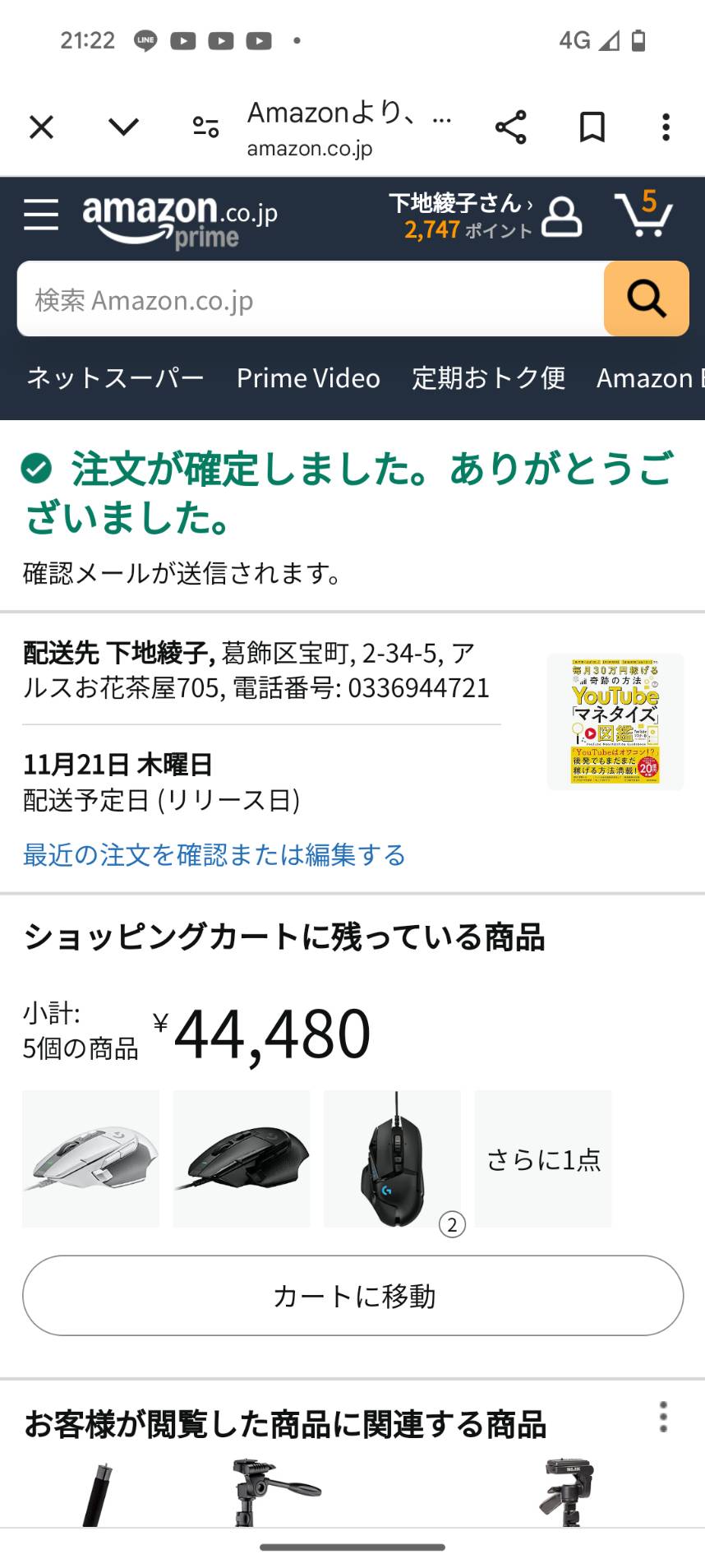Screen dimensions: 705x1568
Task: Tap 最近の注文を確認または編集する link
Action: 214,855
